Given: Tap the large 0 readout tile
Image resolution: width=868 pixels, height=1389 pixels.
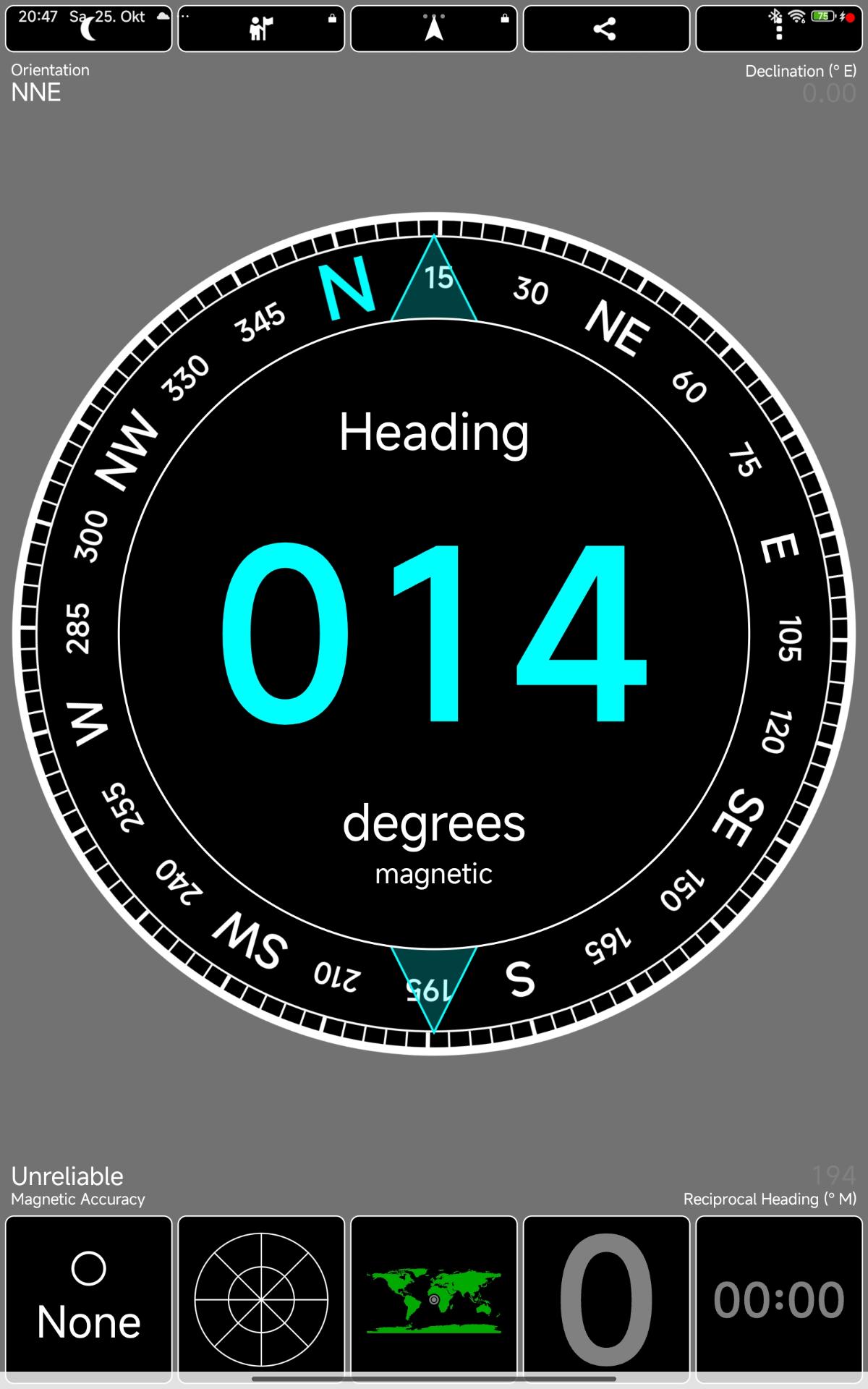Looking at the screenshot, I should (x=605, y=1299).
